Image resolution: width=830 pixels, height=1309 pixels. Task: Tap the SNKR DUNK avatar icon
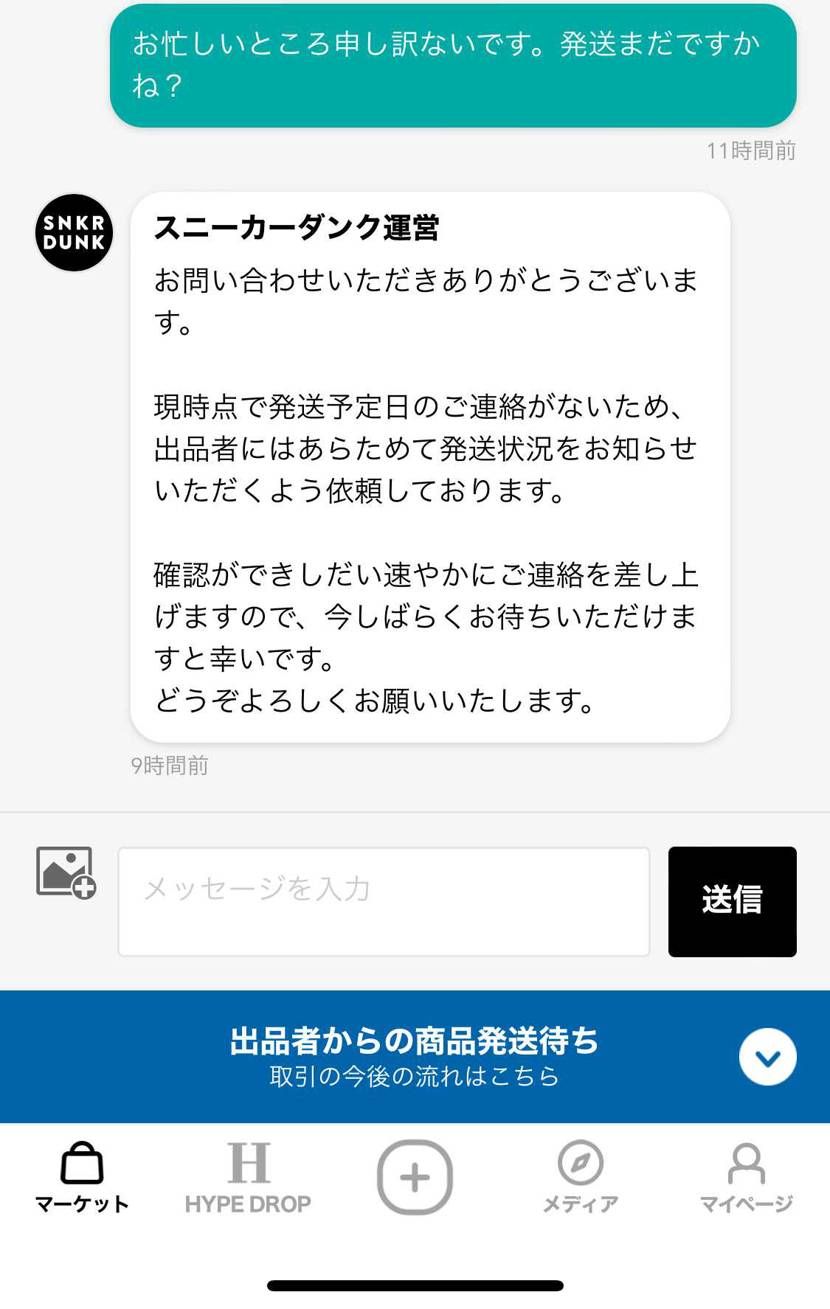pos(72,232)
